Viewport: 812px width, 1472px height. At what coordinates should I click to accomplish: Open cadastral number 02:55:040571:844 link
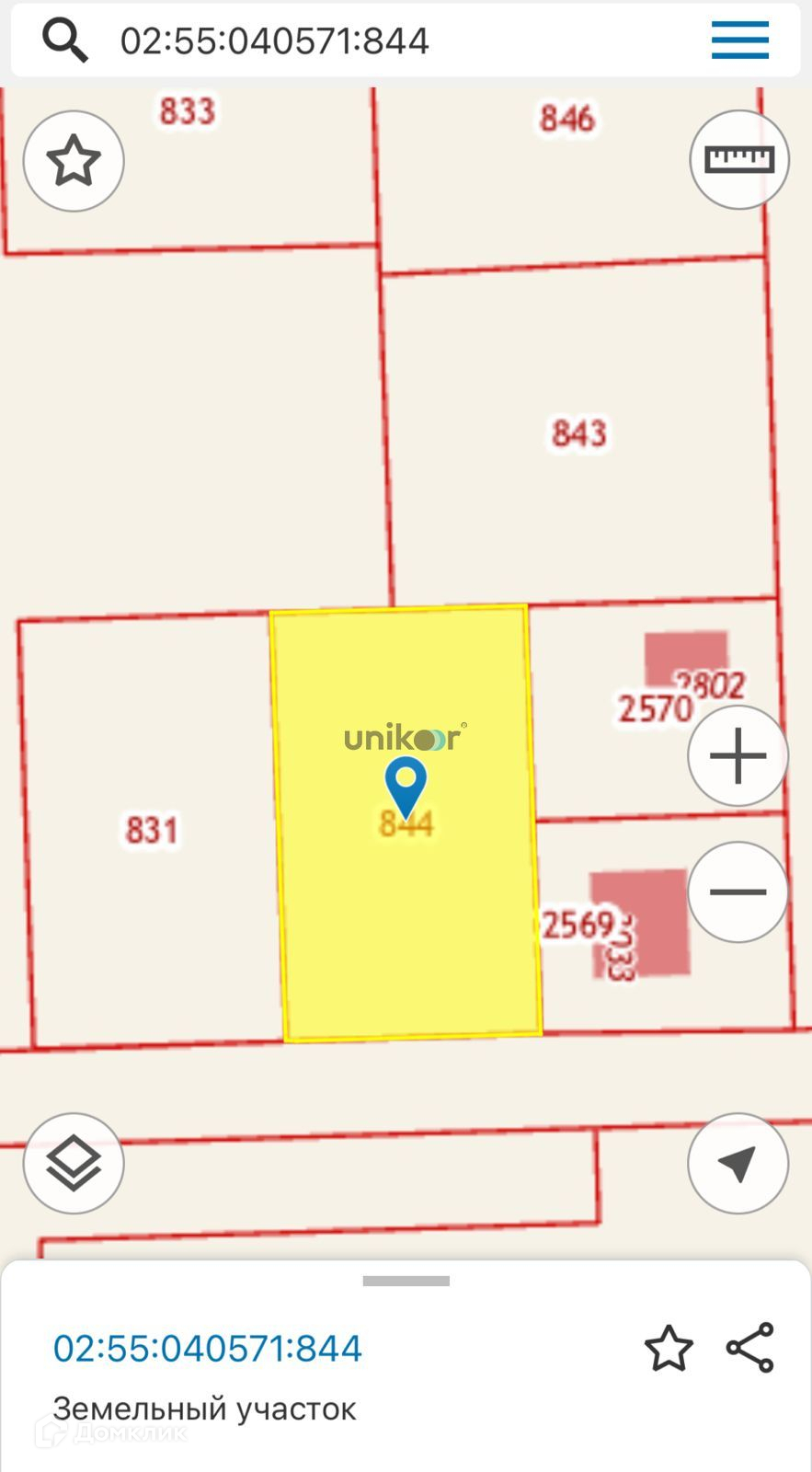pyautogui.click(x=208, y=1349)
